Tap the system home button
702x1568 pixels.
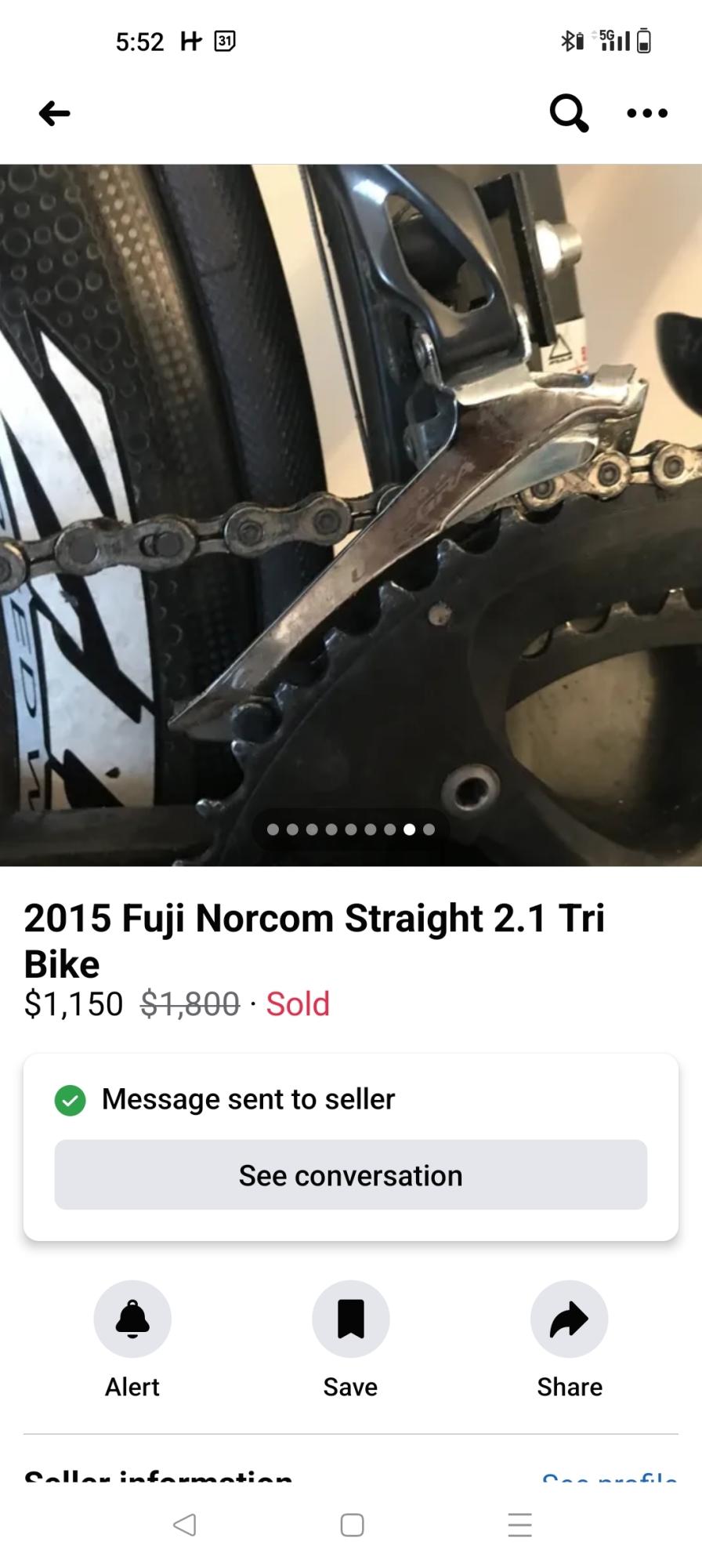coord(352,1525)
